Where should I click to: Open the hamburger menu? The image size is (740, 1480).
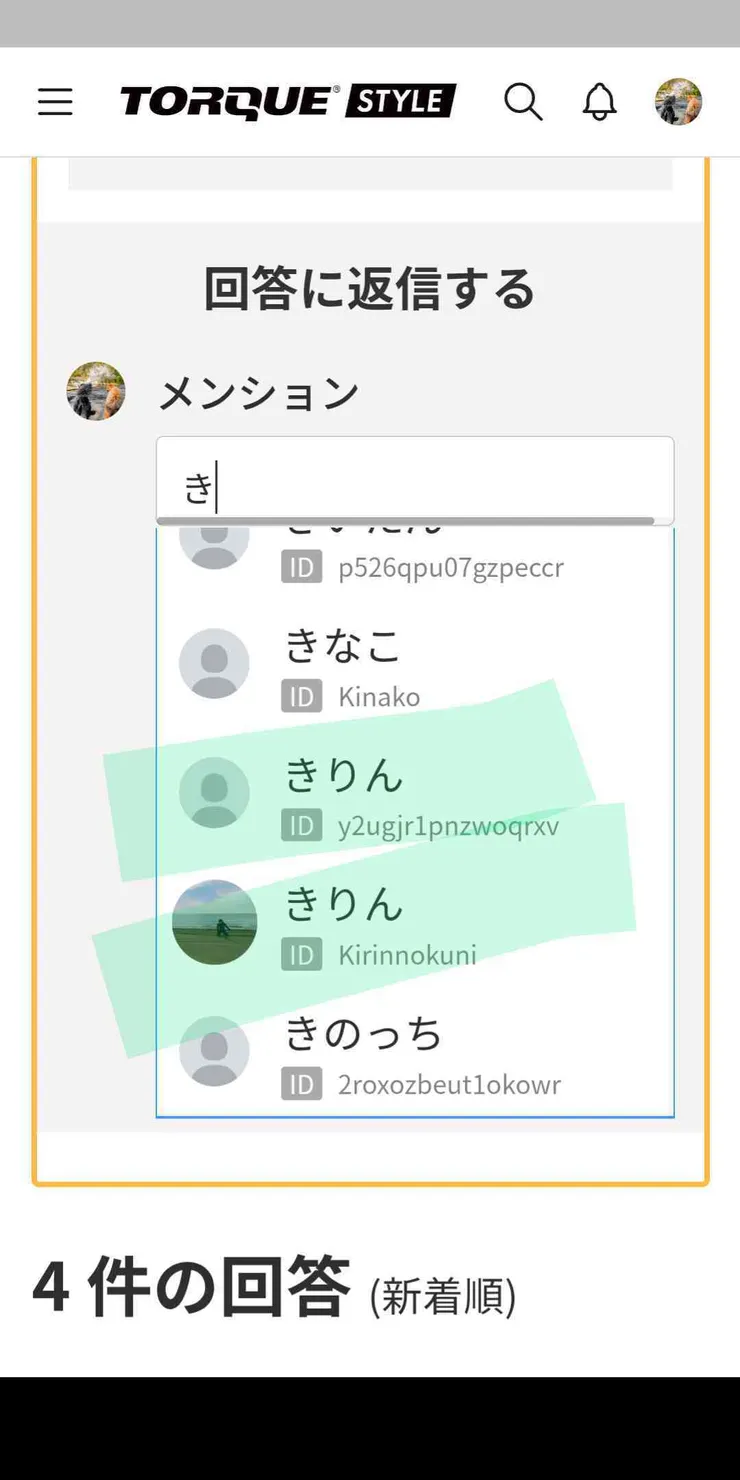coord(55,102)
